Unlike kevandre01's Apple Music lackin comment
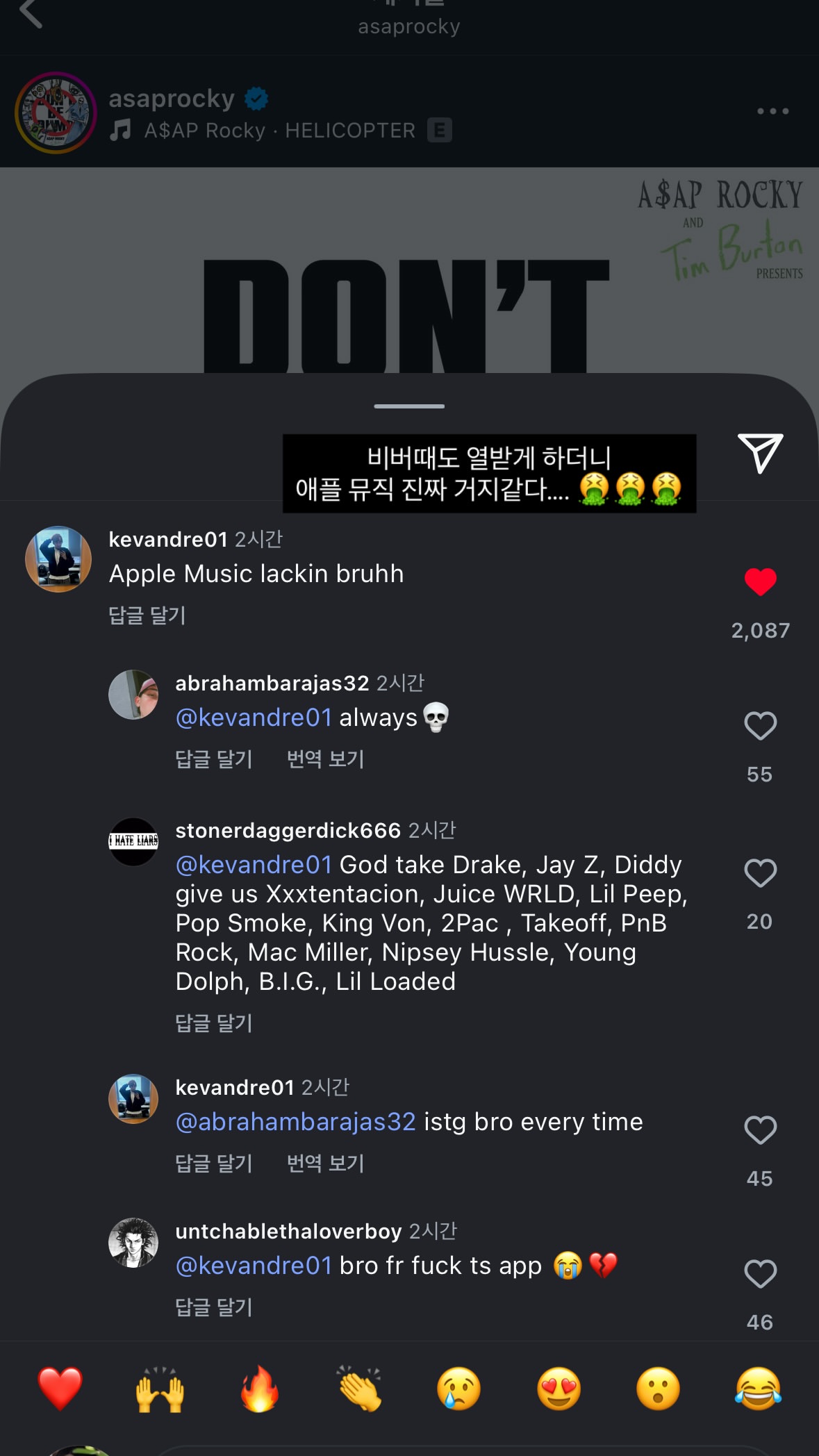The height and width of the screenshot is (1456, 819). 760,582
